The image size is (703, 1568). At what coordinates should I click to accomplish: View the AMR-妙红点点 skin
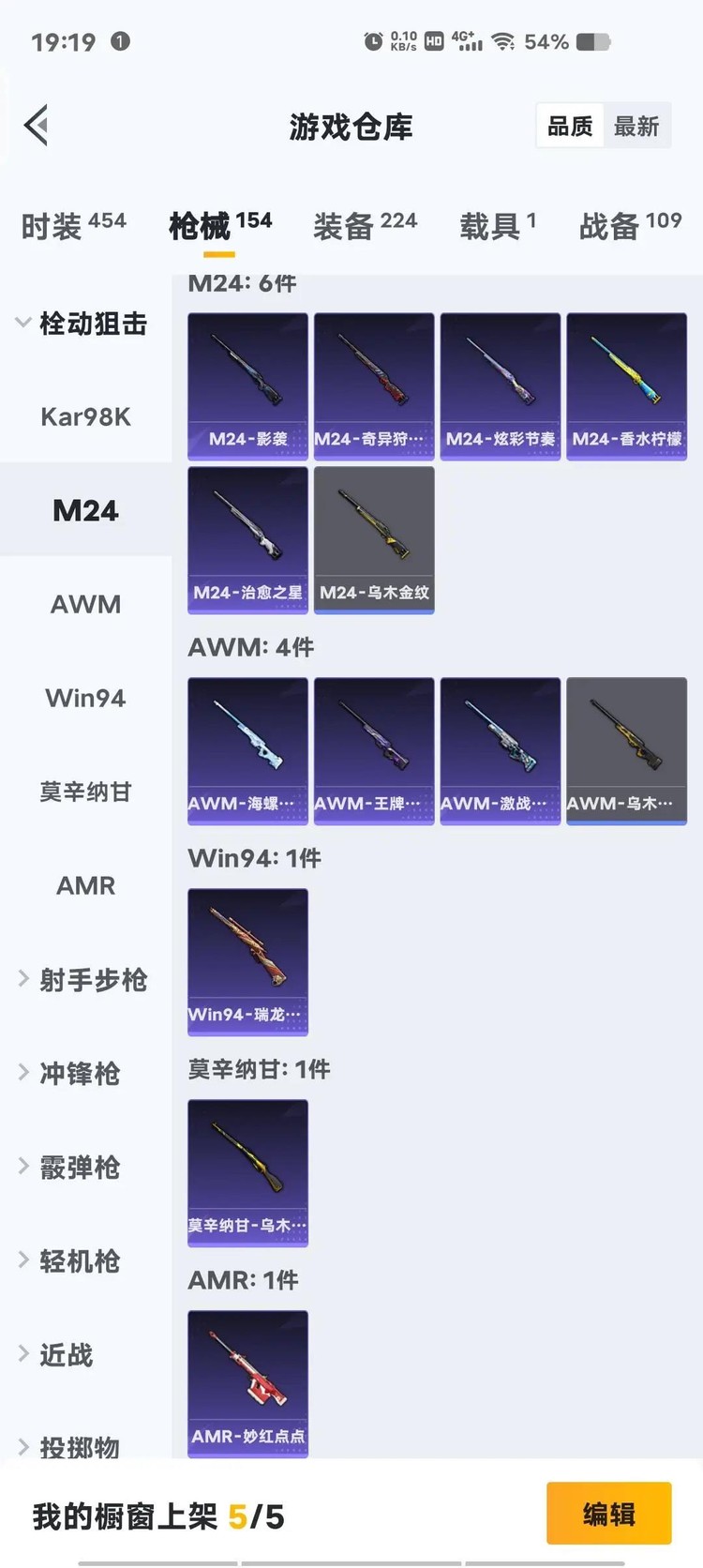(247, 1383)
